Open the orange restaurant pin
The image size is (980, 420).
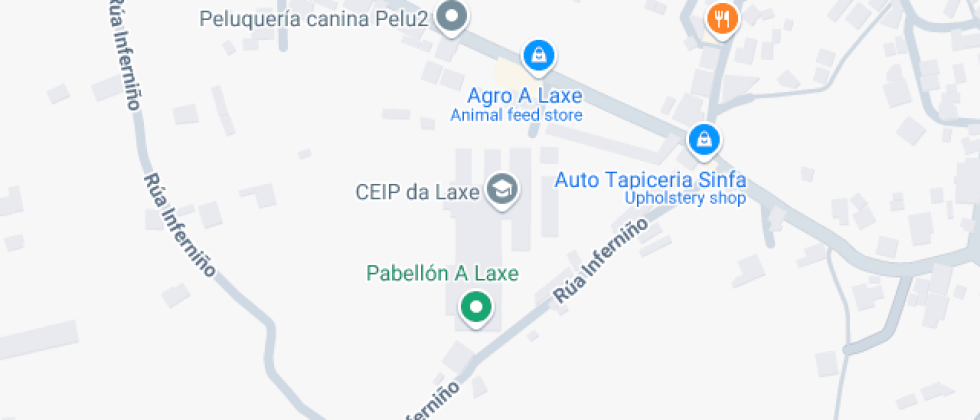pyautogui.click(x=721, y=17)
